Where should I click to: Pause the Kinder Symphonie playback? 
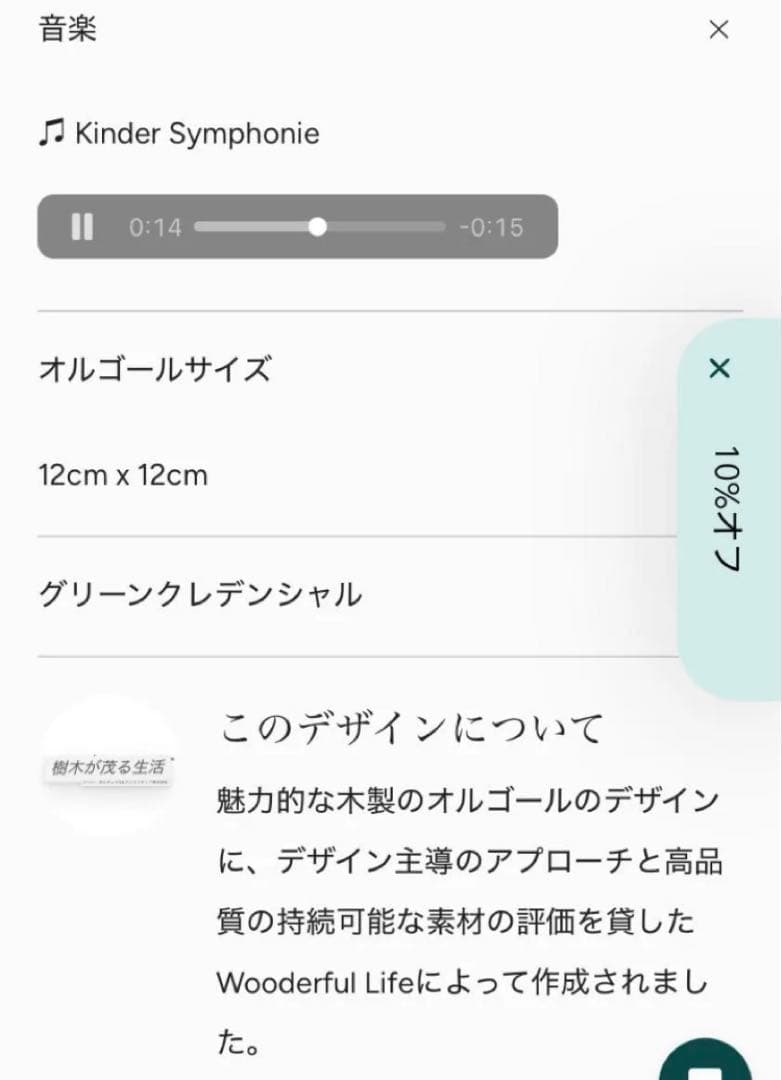click(83, 227)
